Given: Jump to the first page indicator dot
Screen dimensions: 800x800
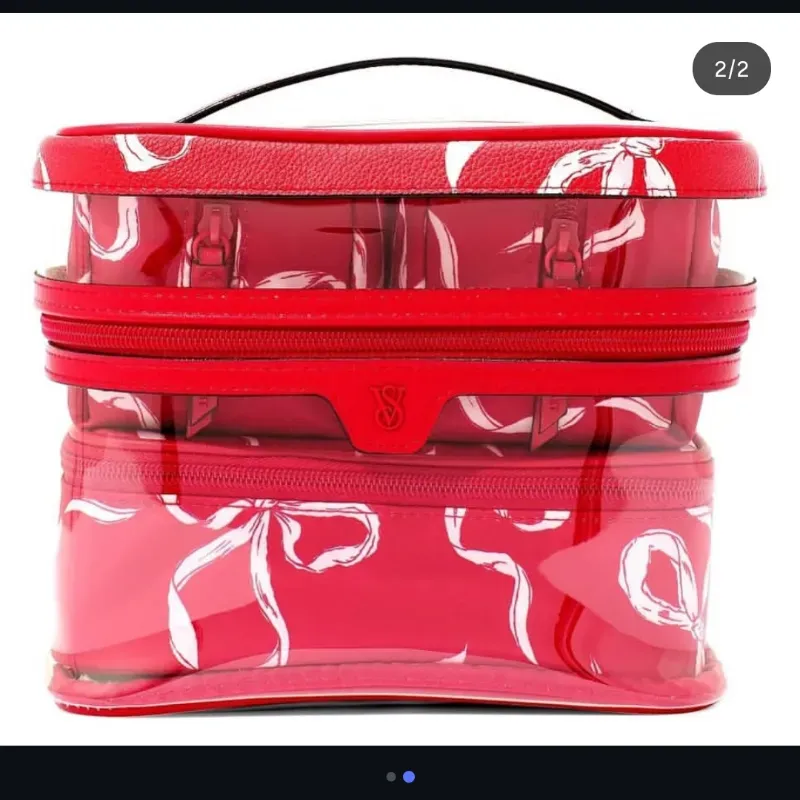Looking at the screenshot, I should tap(391, 776).
